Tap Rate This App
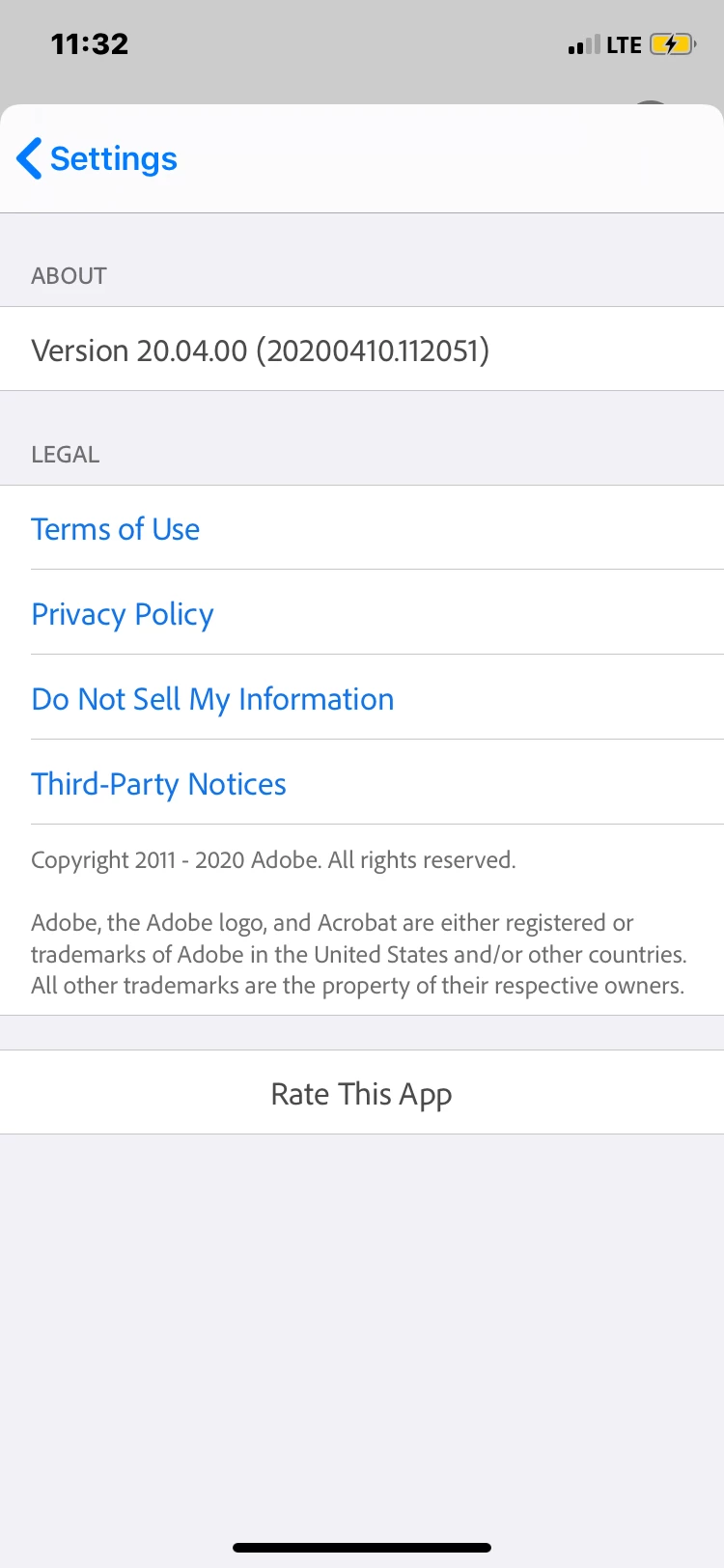This screenshot has width=724, height=1568. click(361, 1094)
